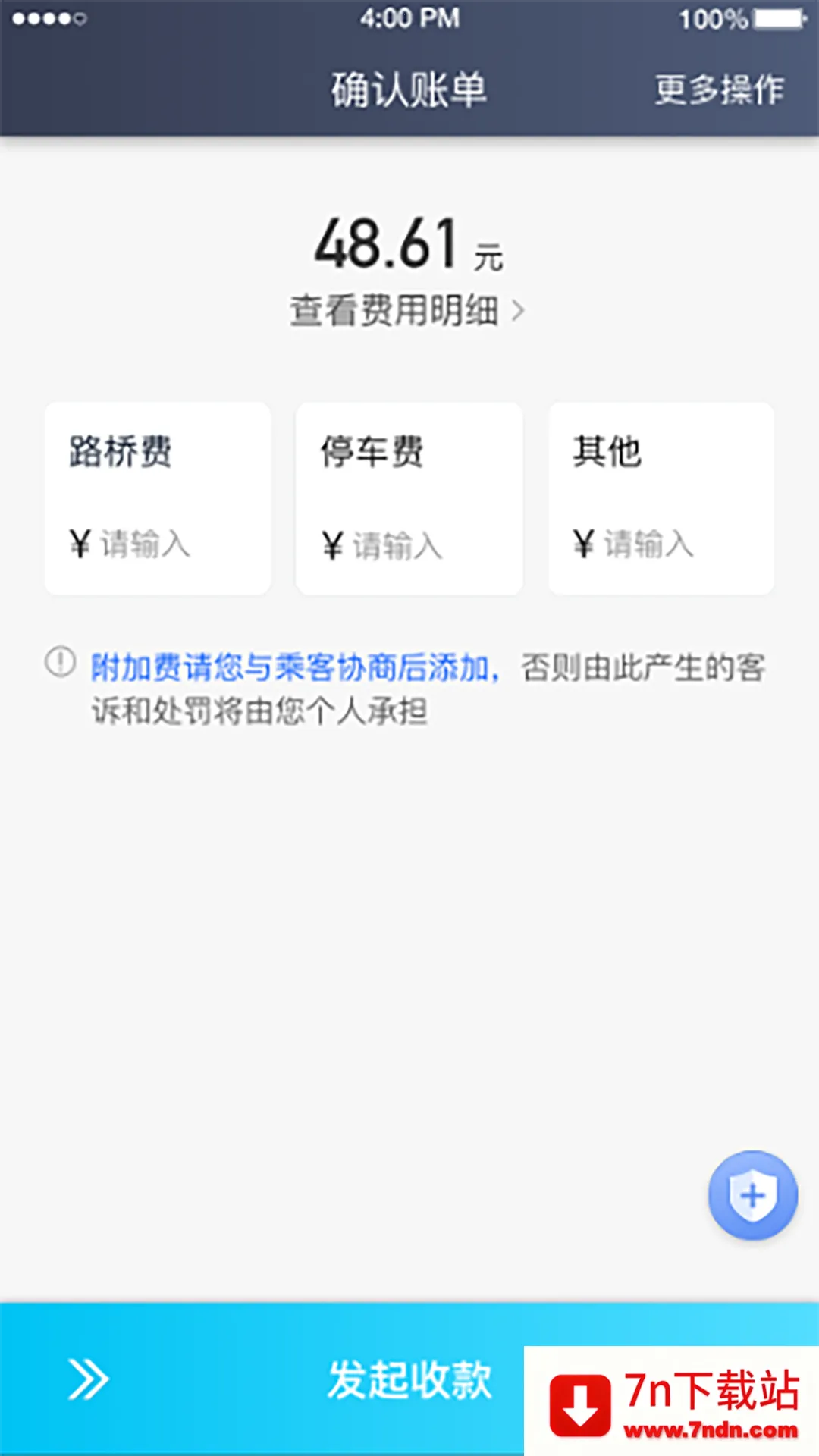Image resolution: width=819 pixels, height=1456 pixels.
Task: Enter amount in 停车费 field
Action: (396, 545)
